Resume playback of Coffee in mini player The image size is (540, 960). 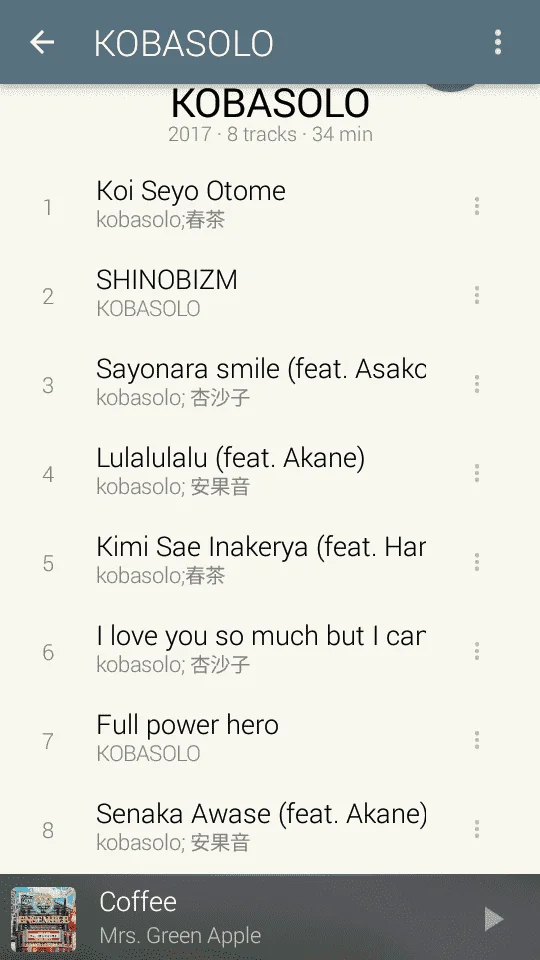493,918
